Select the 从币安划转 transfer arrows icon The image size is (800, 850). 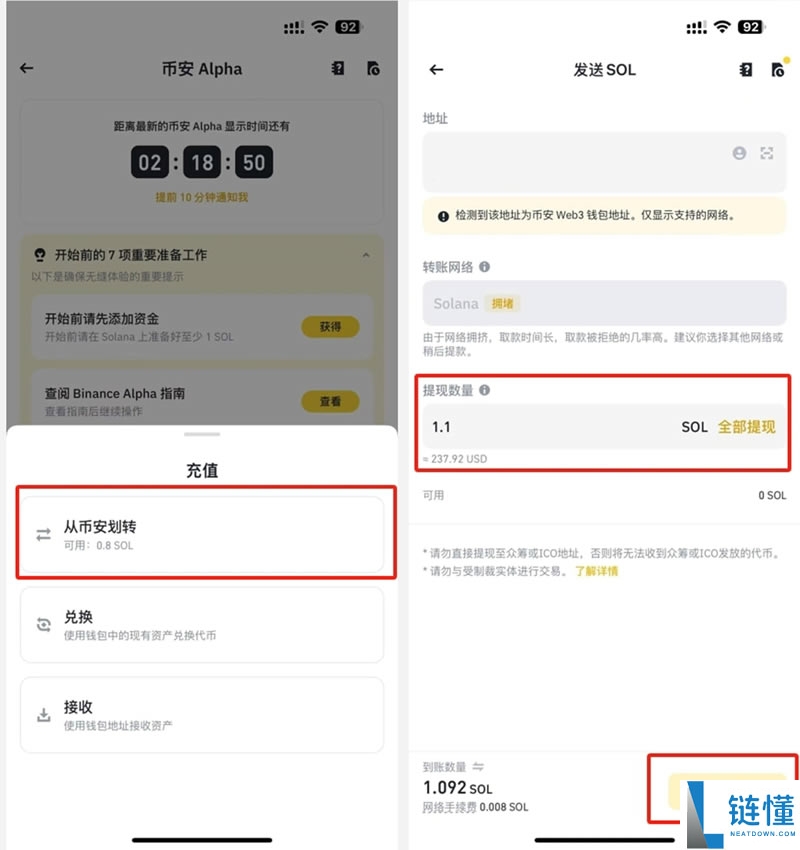(44, 534)
